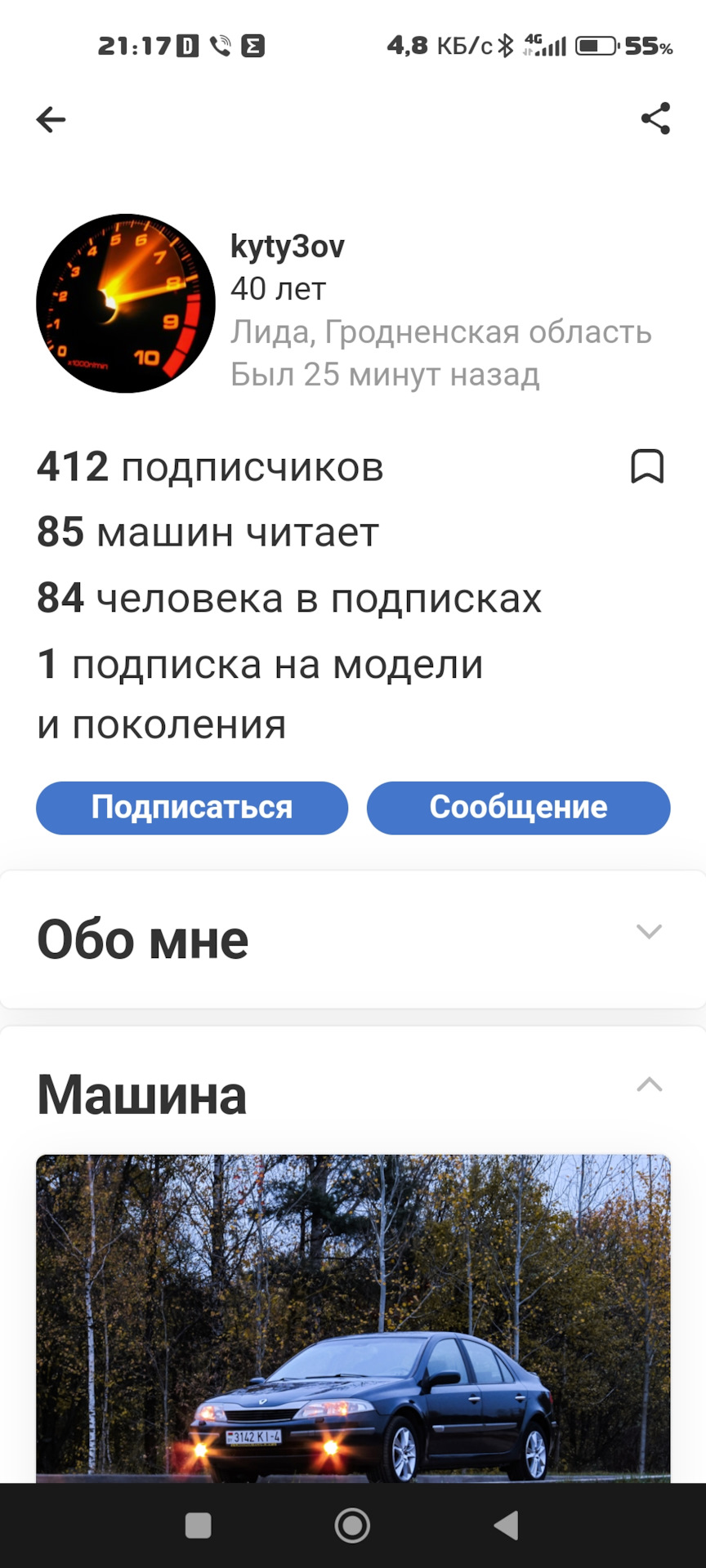
Task: Go back using the top arrow
Action: click(51, 120)
